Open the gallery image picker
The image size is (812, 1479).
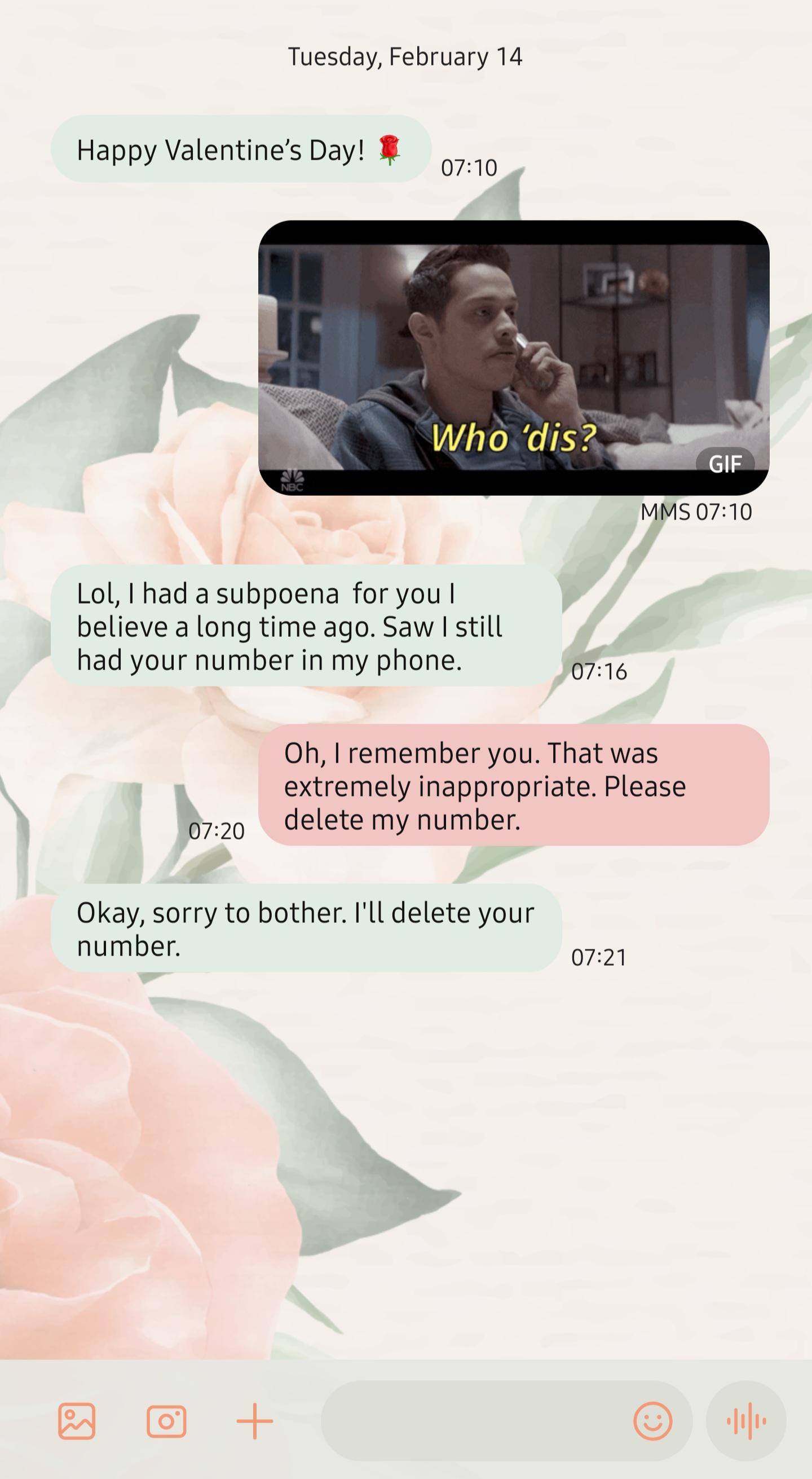click(77, 1421)
